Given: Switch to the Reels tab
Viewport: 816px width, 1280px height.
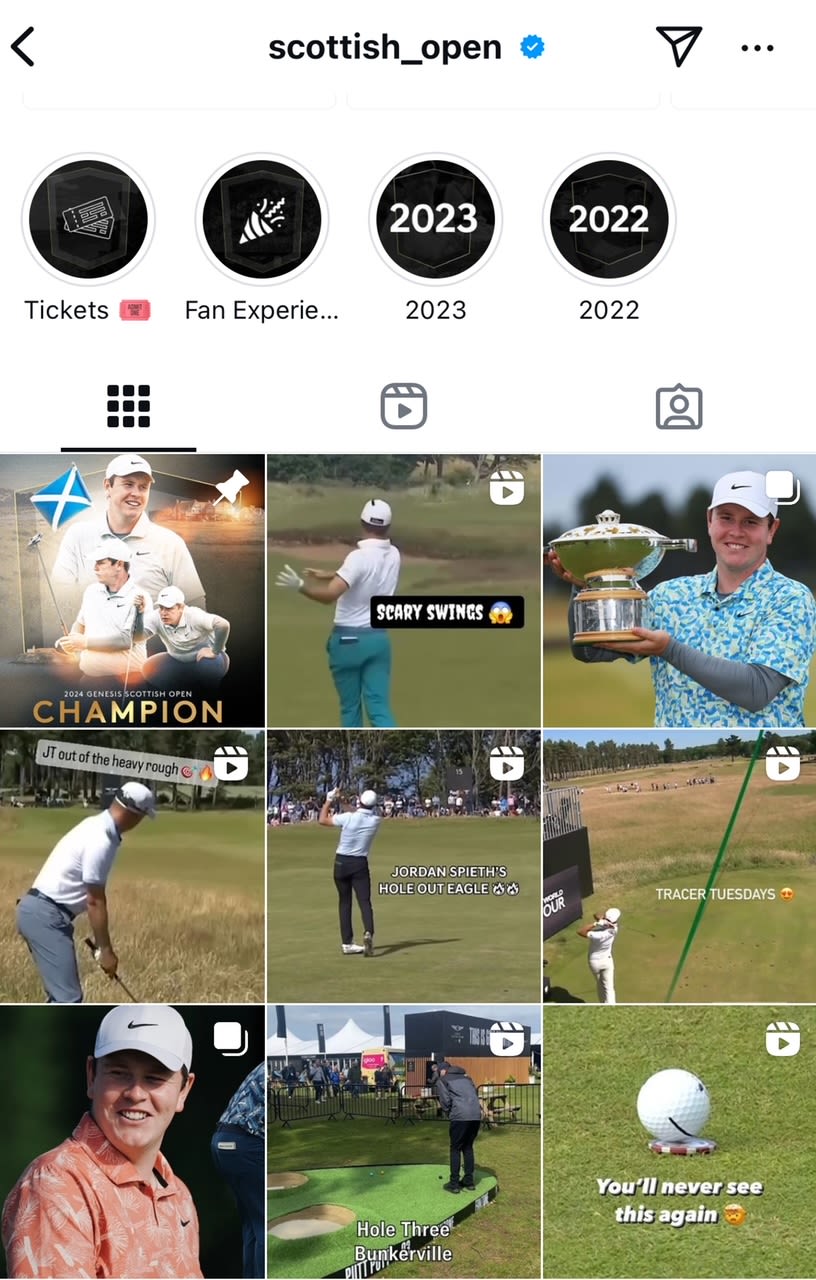Looking at the screenshot, I should pos(404,407).
